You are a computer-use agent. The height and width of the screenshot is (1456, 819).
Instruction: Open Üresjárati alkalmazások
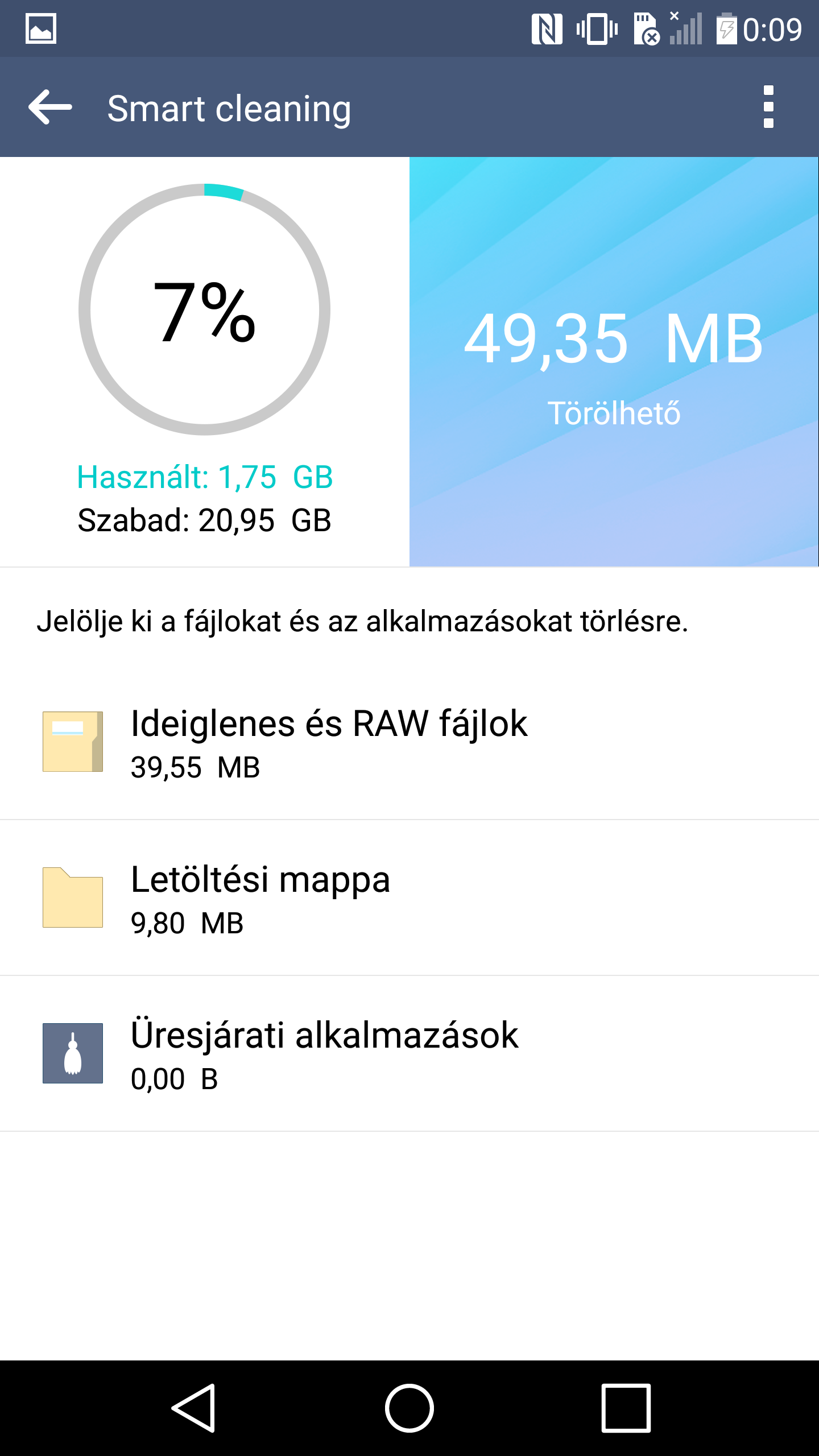tap(409, 1053)
